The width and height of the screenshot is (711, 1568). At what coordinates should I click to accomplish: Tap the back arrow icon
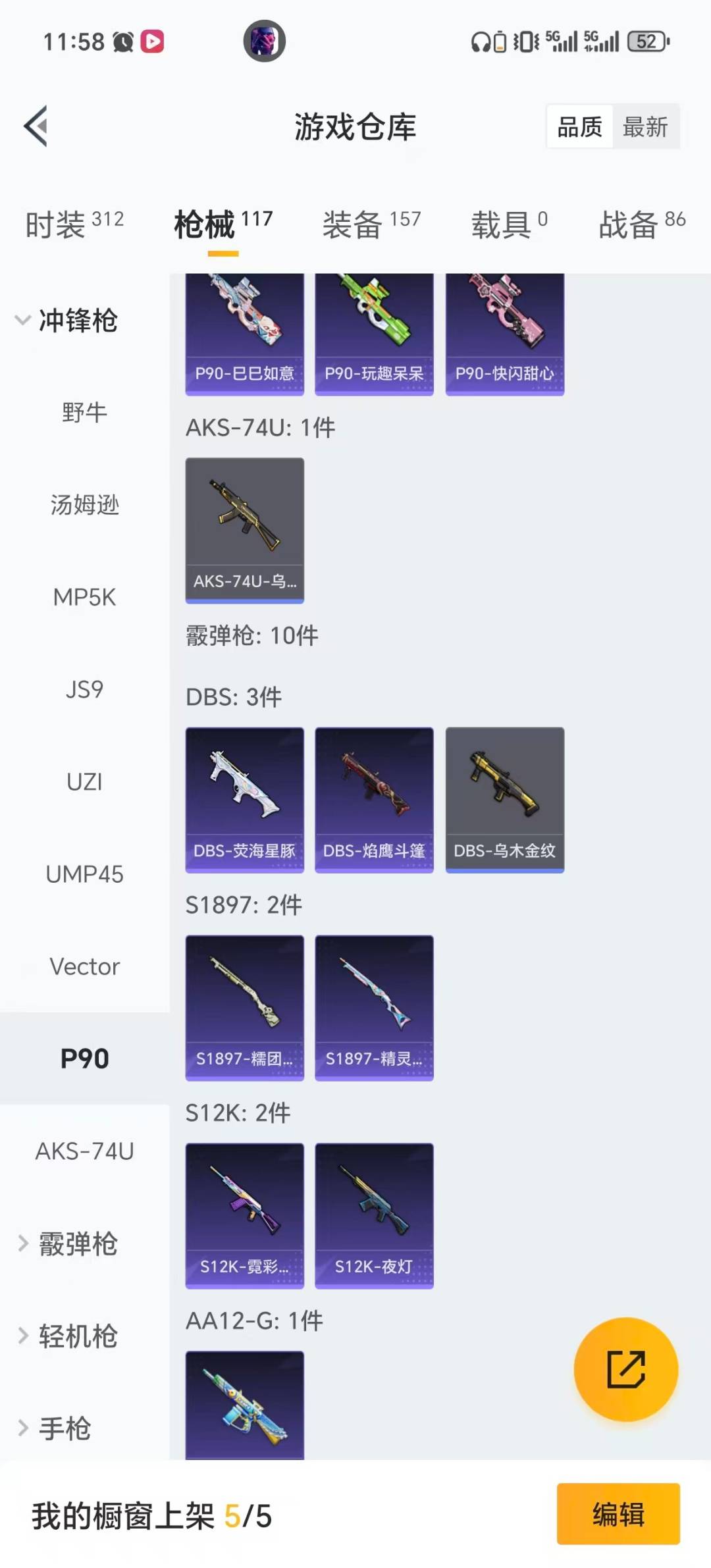[34, 126]
